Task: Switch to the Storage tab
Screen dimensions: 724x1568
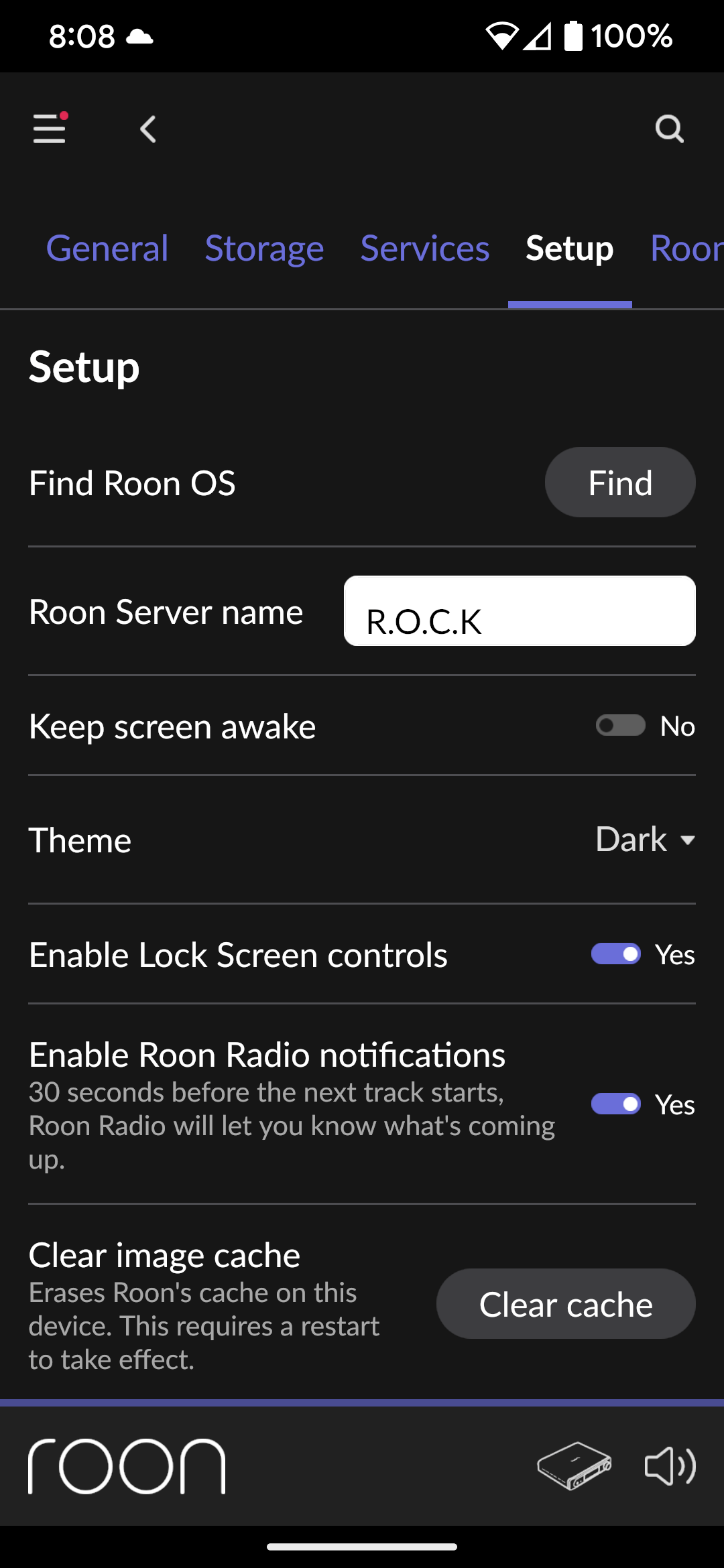Action: coord(264,249)
